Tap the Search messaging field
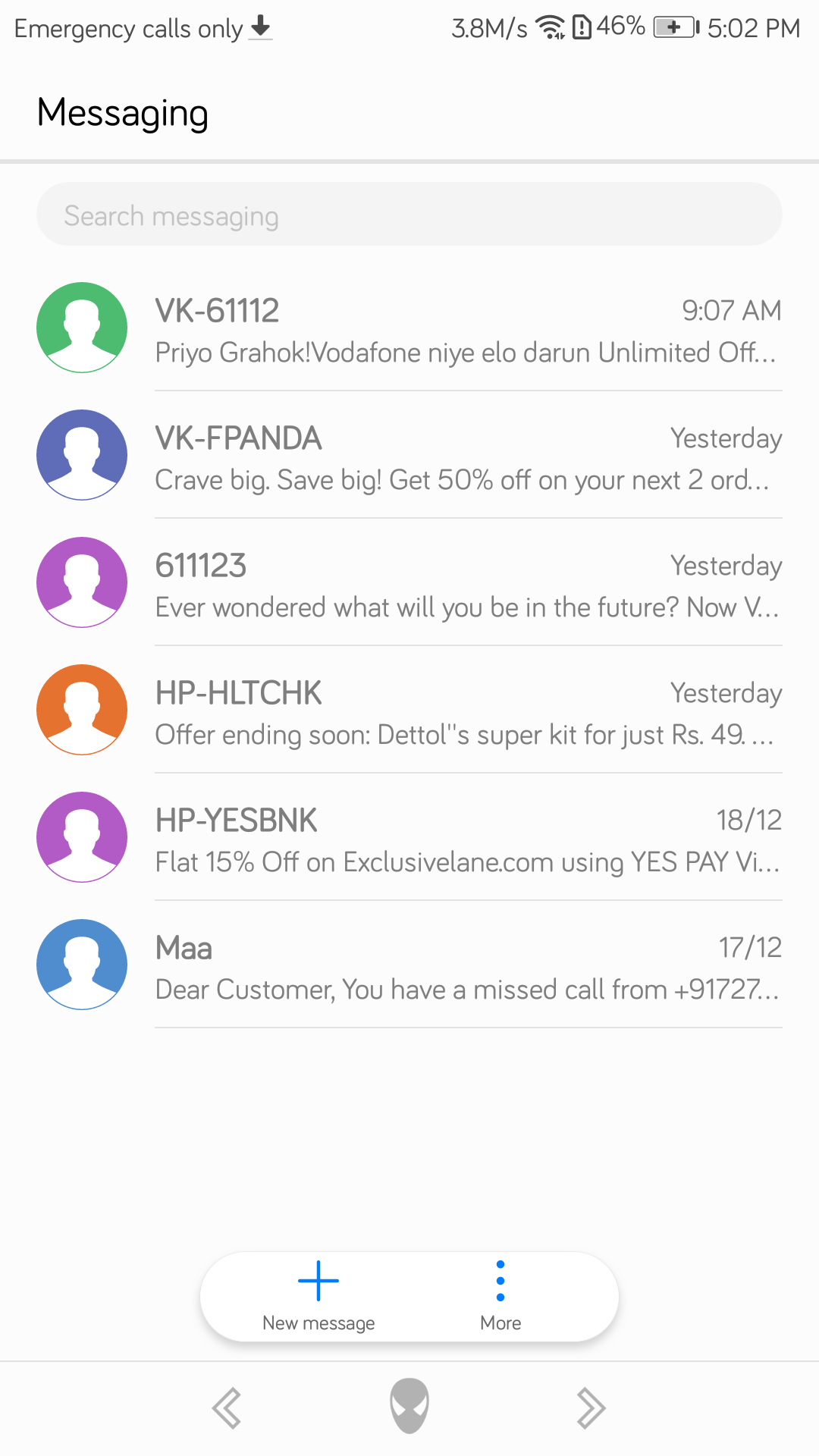The width and height of the screenshot is (819, 1456). 409,214
